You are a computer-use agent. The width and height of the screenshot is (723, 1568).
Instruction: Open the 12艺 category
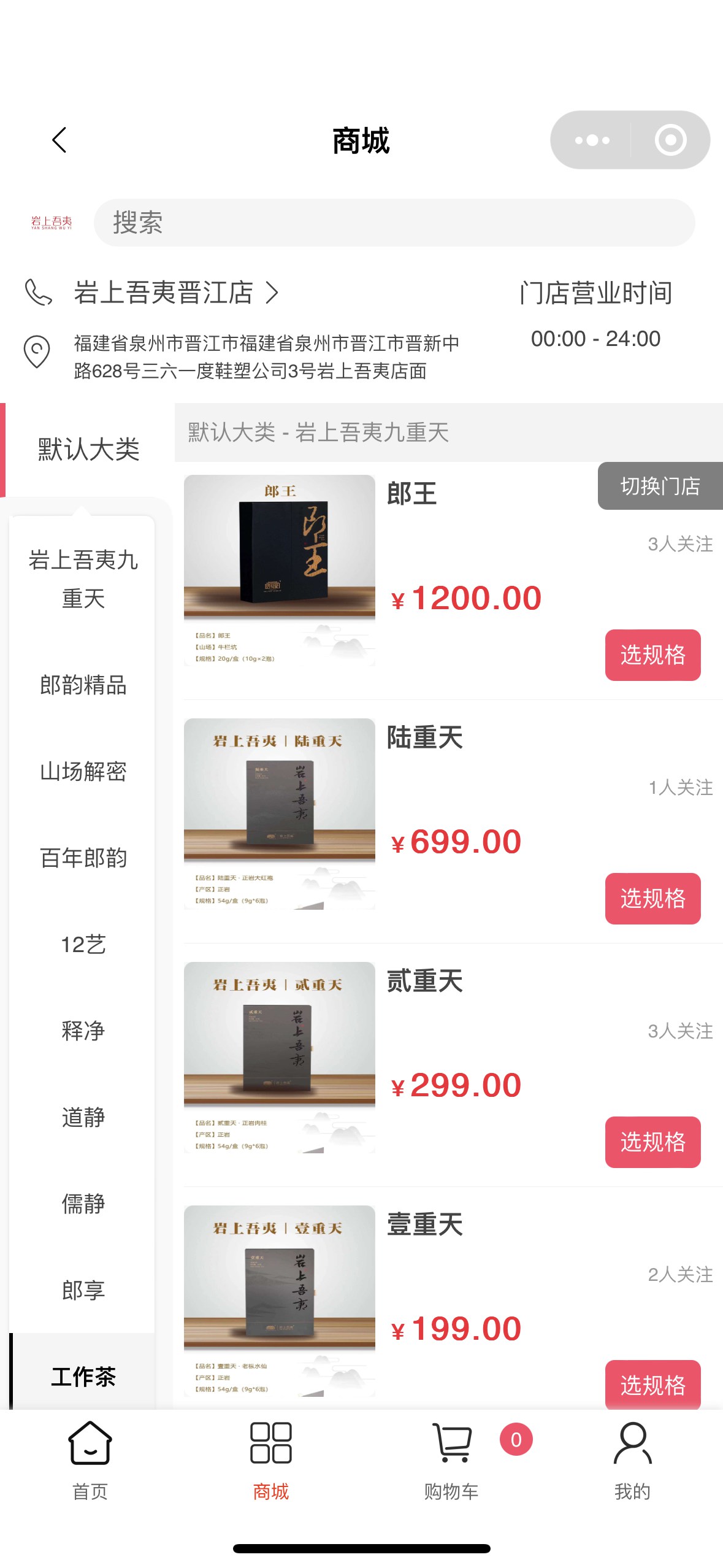coord(83,944)
